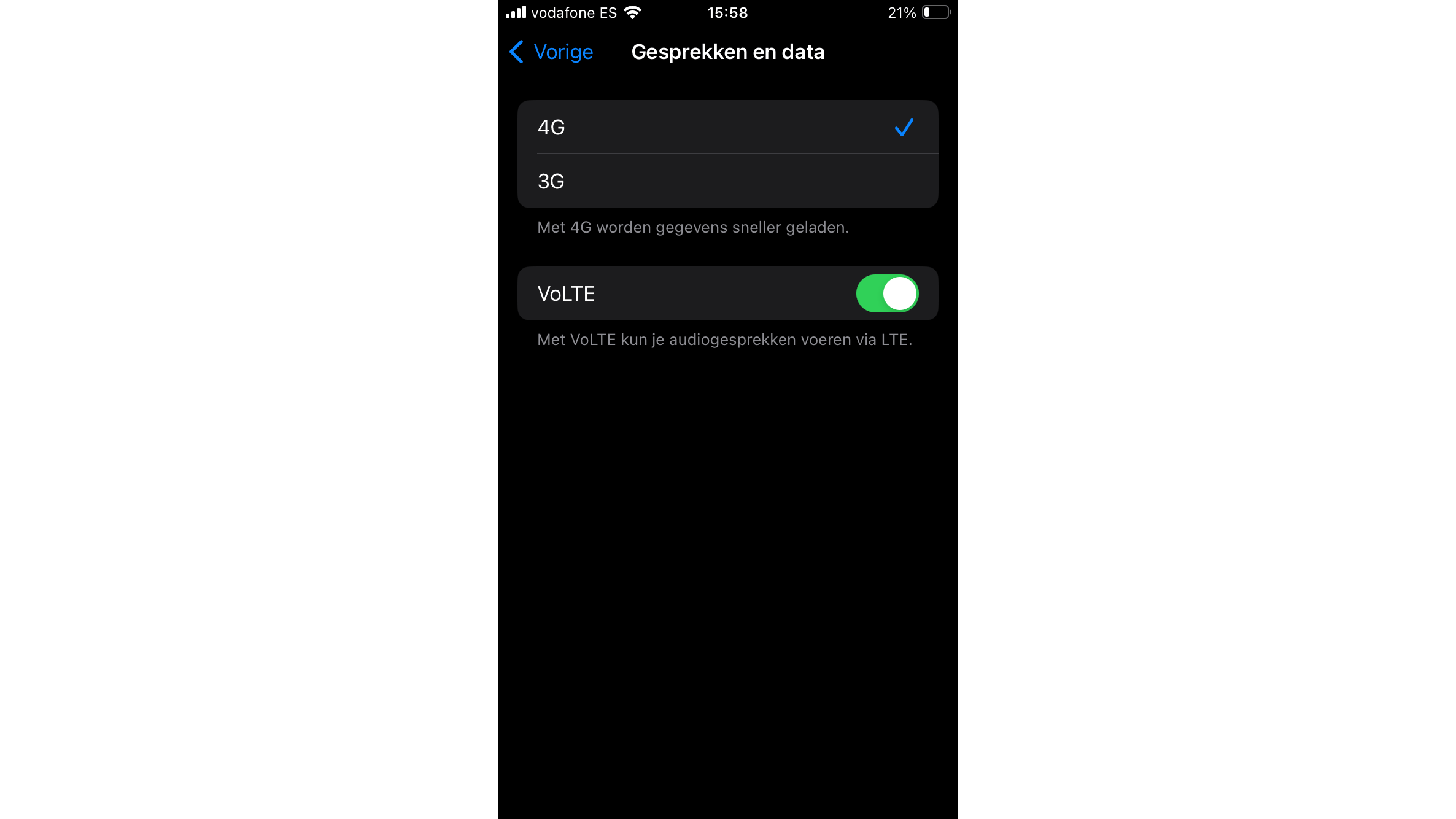Choose the 3G network option
1456x819 pixels.
[727, 182]
